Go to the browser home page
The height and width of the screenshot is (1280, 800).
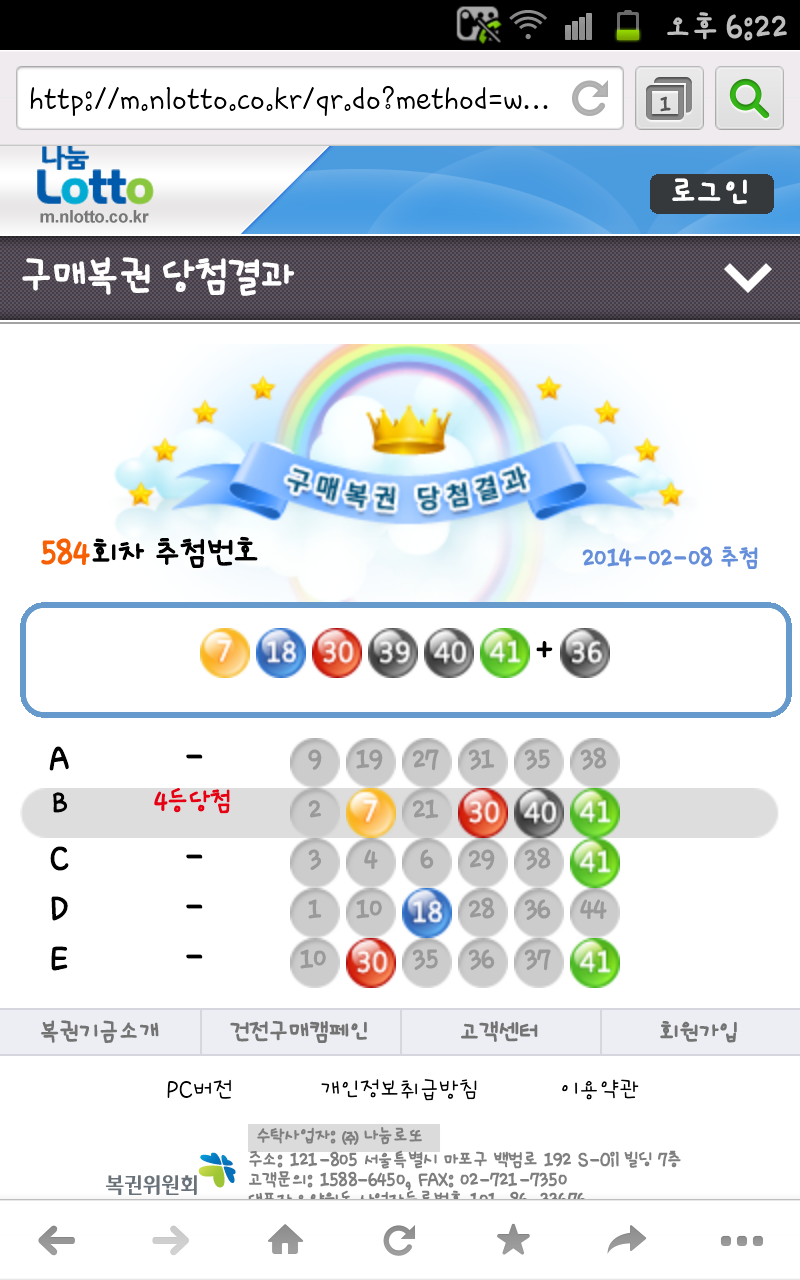(x=285, y=1241)
